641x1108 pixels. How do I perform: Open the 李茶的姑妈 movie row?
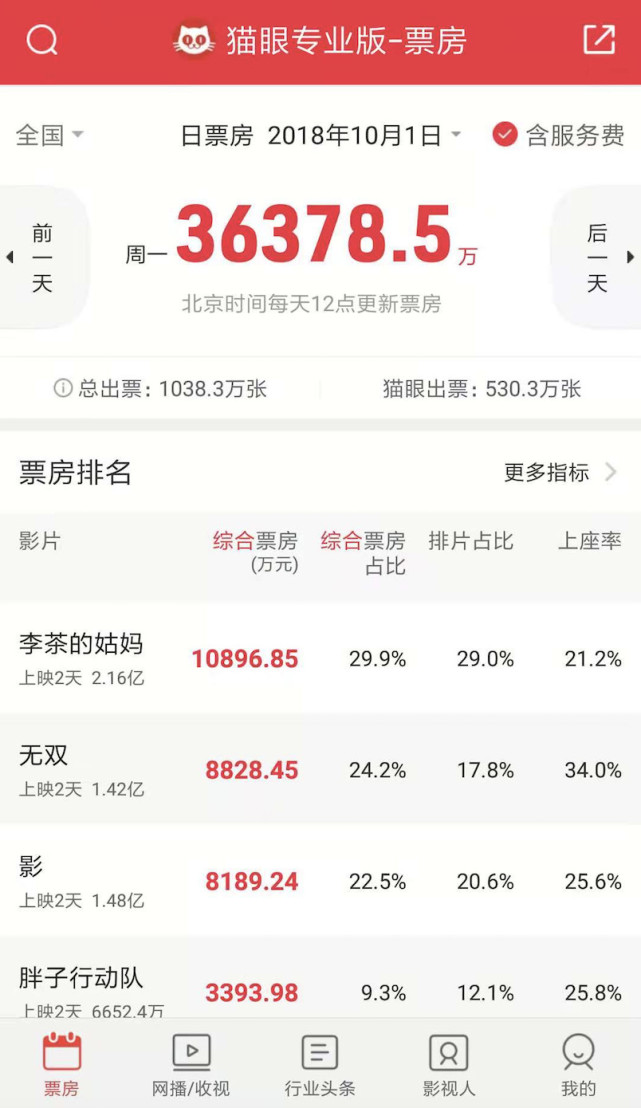pyautogui.click(x=320, y=659)
